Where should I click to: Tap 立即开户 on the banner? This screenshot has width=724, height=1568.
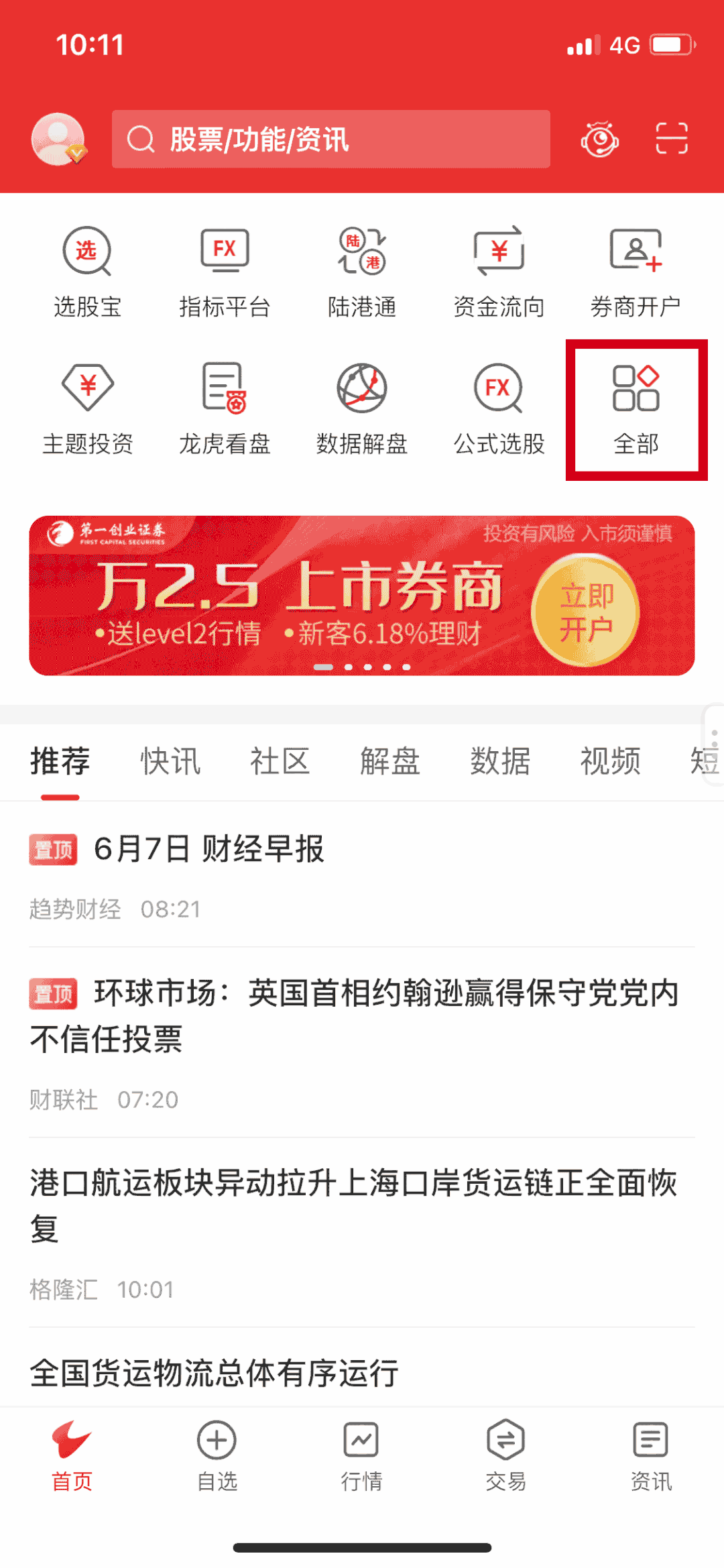tap(586, 611)
